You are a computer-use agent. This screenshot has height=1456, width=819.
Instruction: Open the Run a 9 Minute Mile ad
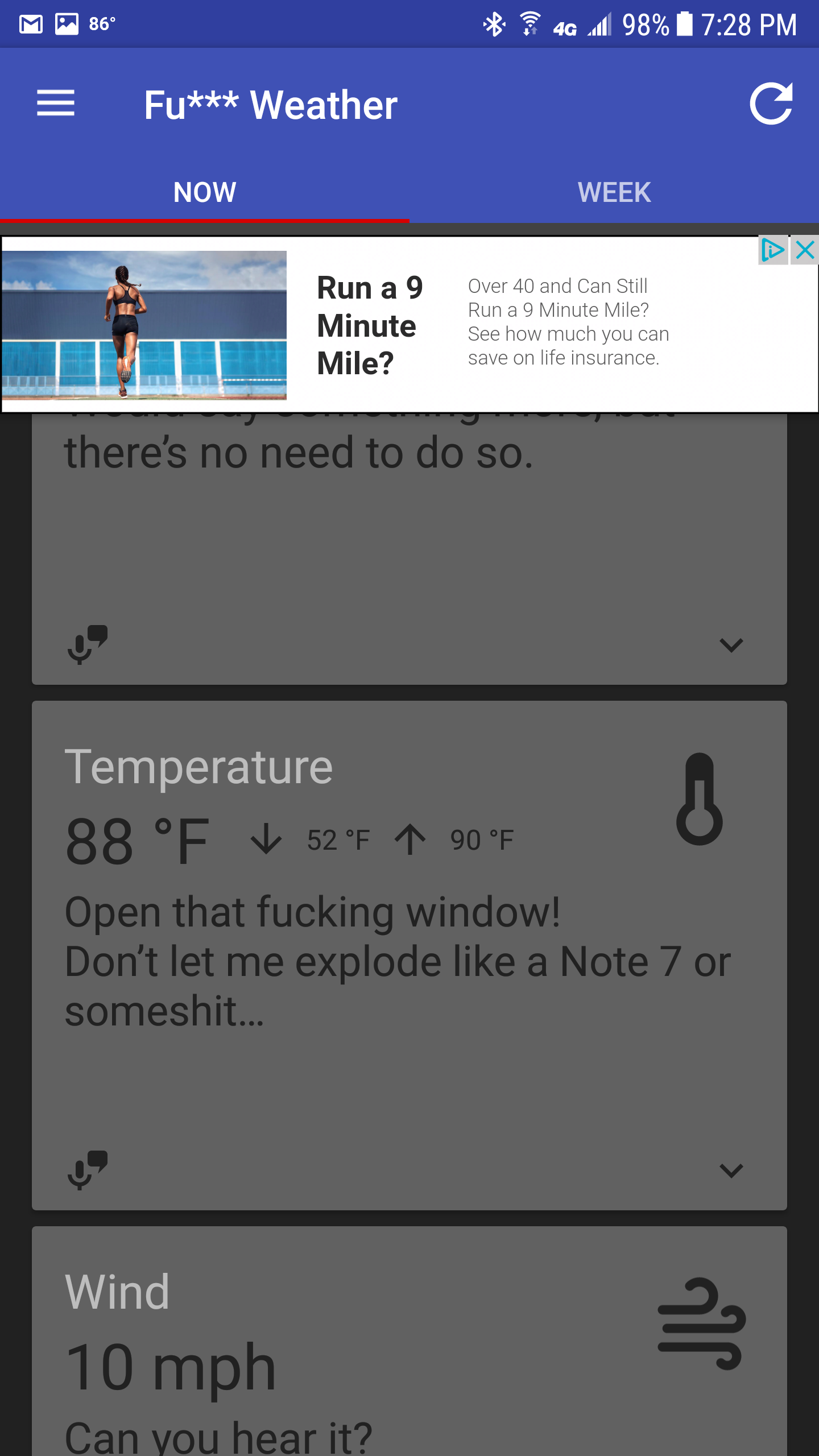pyautogui.click(x=370, y=325)
